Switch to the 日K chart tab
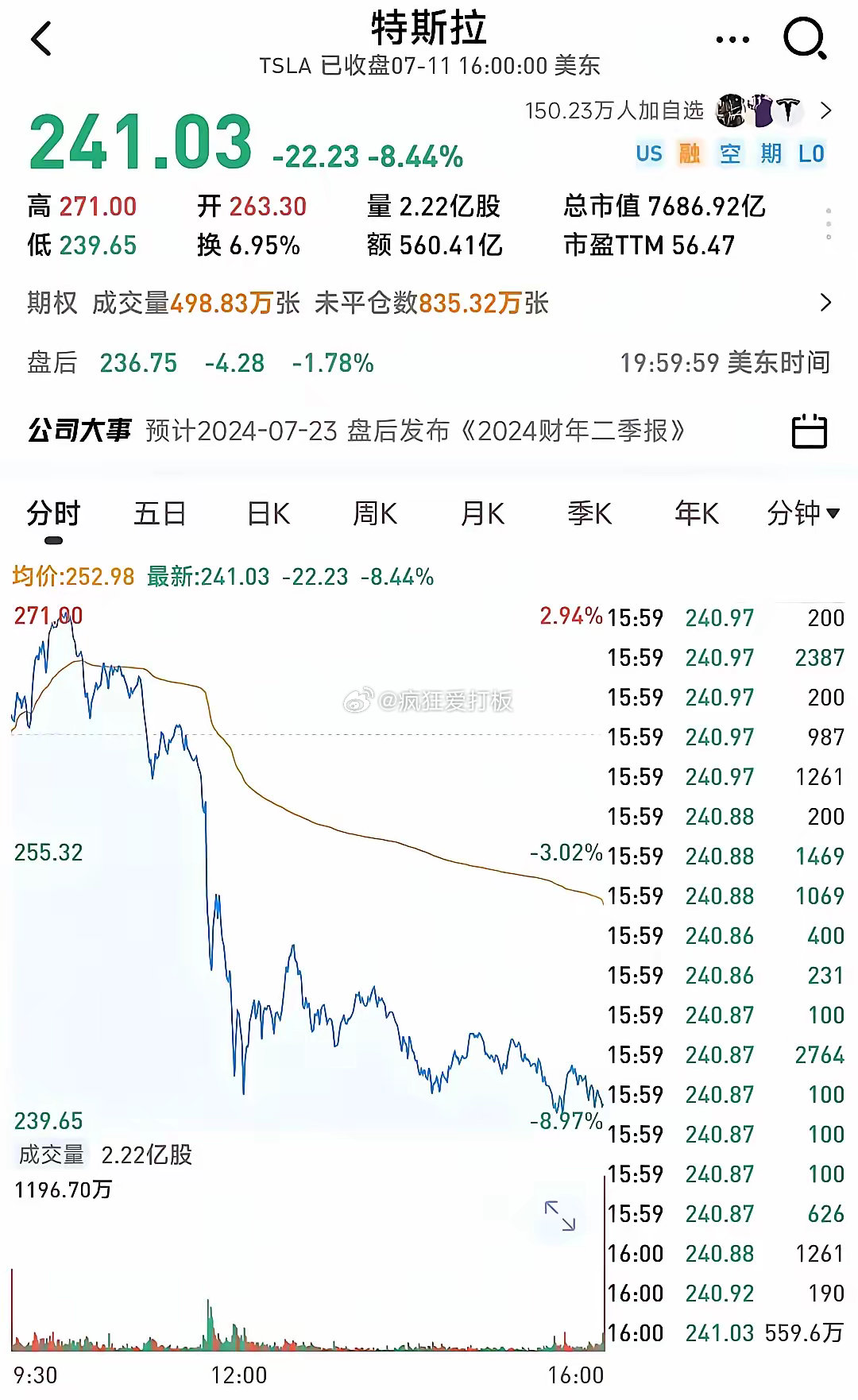 [x=269, y=513]
